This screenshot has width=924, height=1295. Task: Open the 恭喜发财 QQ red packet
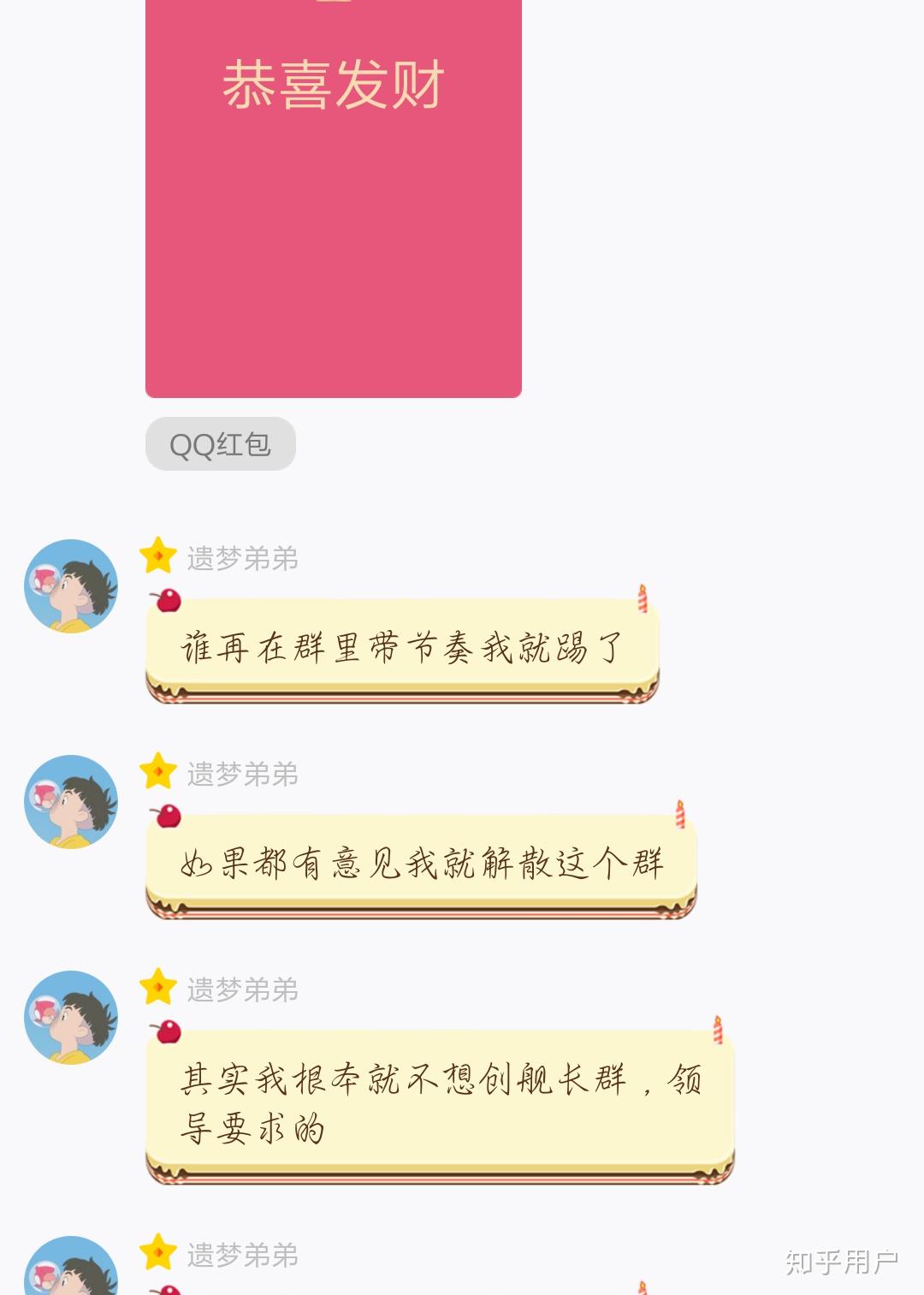[x=332, y=197]
